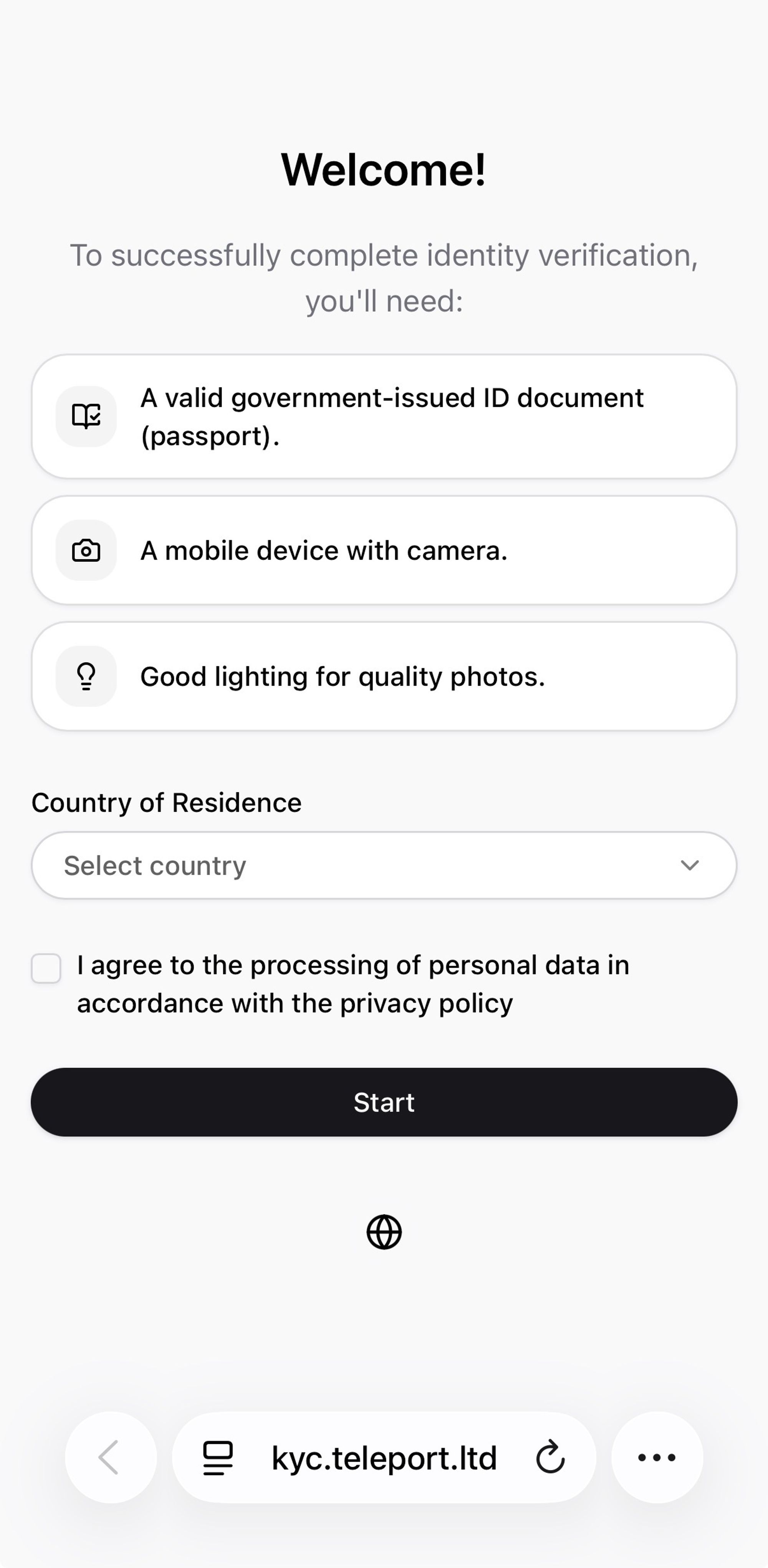768x1568 pixels.
Task: Tap the kyc.teleport.ltd address field
Action: click(x=384, y=1457)
